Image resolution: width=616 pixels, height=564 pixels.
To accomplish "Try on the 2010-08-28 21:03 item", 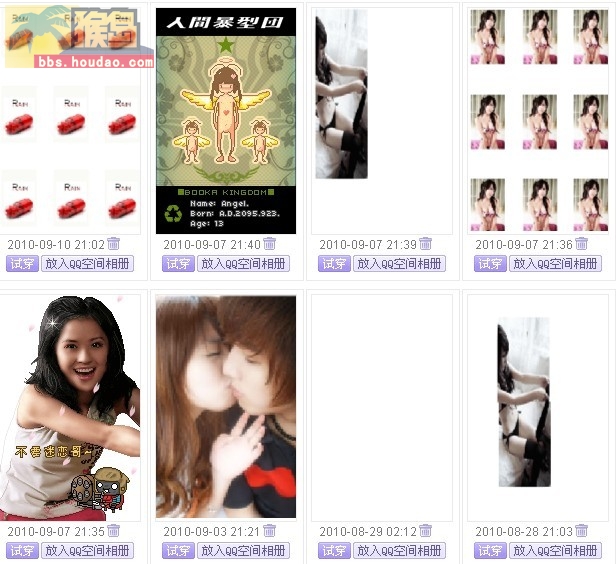I will [490, 551].
